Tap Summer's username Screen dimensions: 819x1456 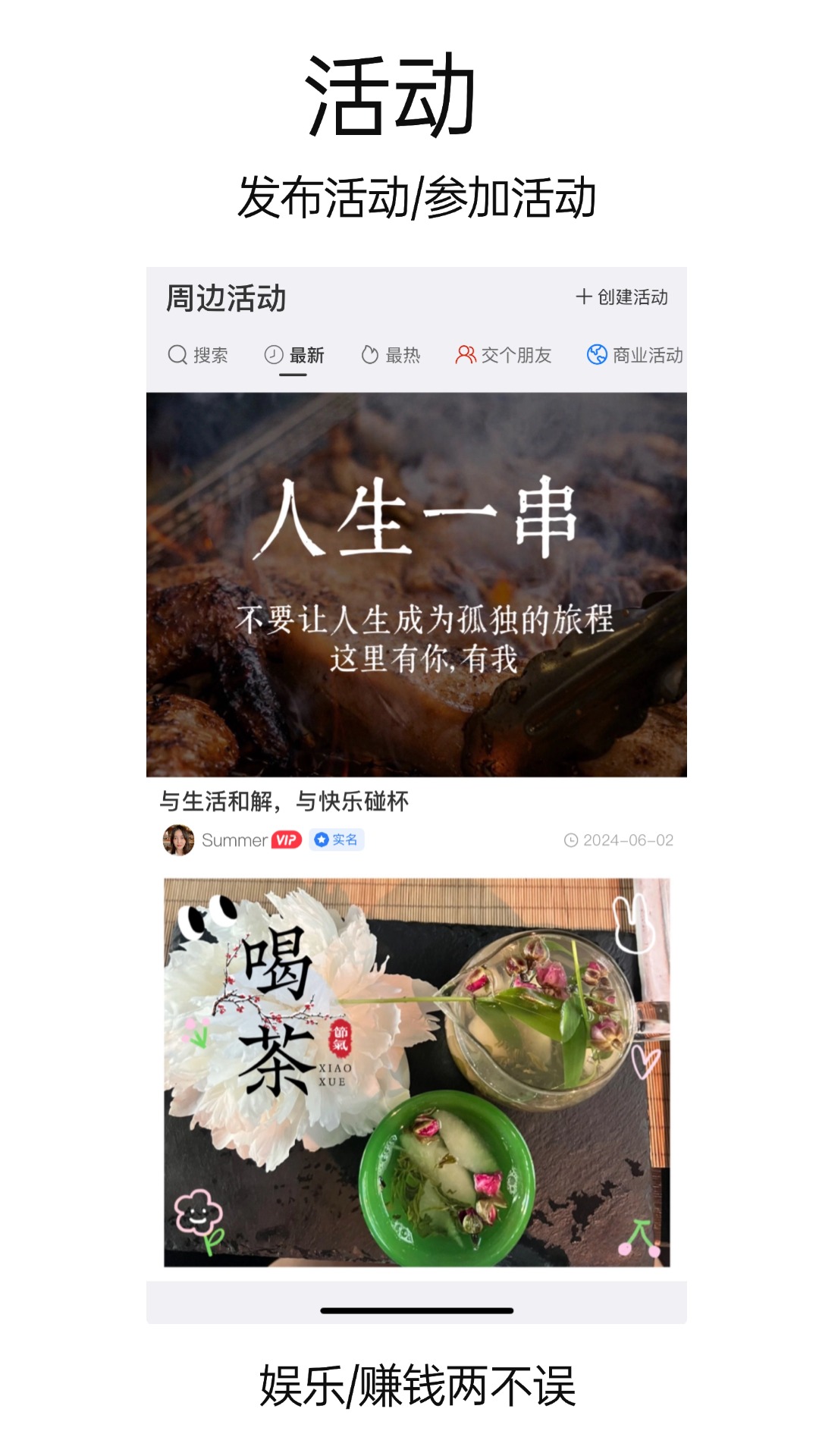[x=235, y=839]
